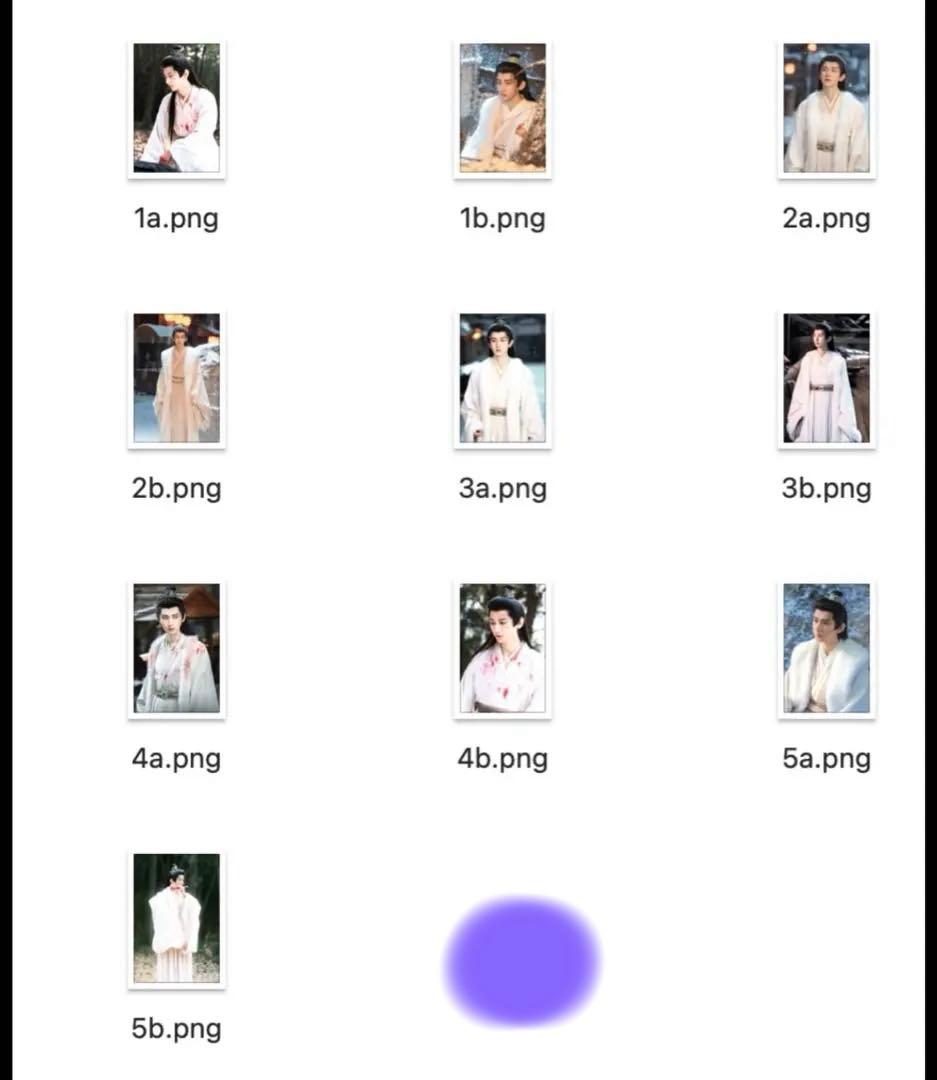
Task: Open the file 1a.png
Action: (176, 108)
